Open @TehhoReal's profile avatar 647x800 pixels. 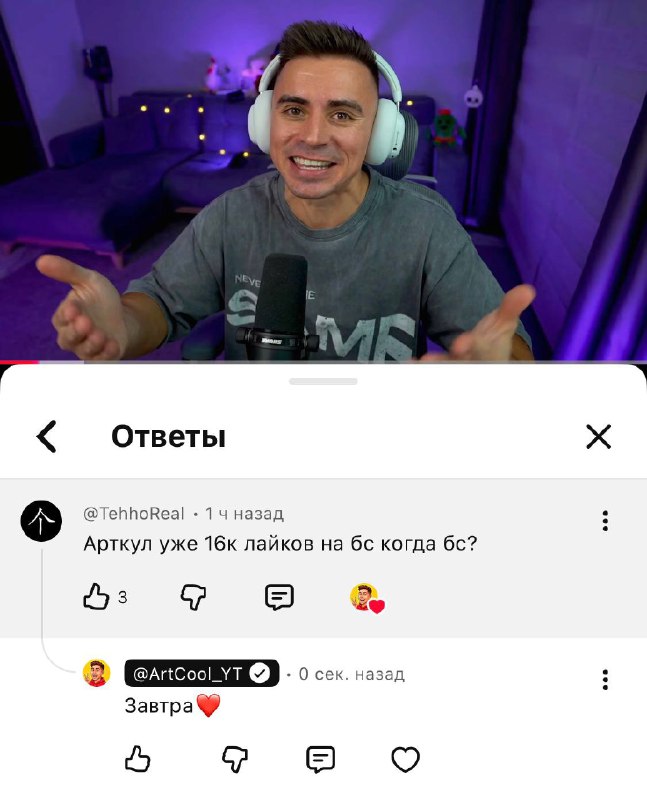(x=41, y=522)
